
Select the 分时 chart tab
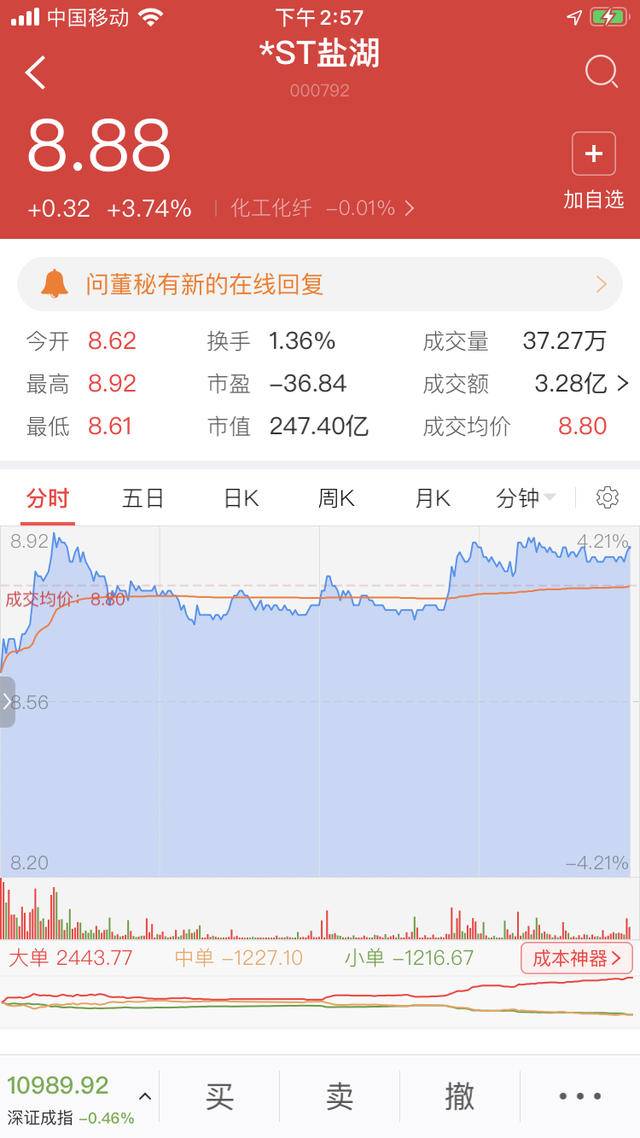pyautogui.click(x=48, y=499)
